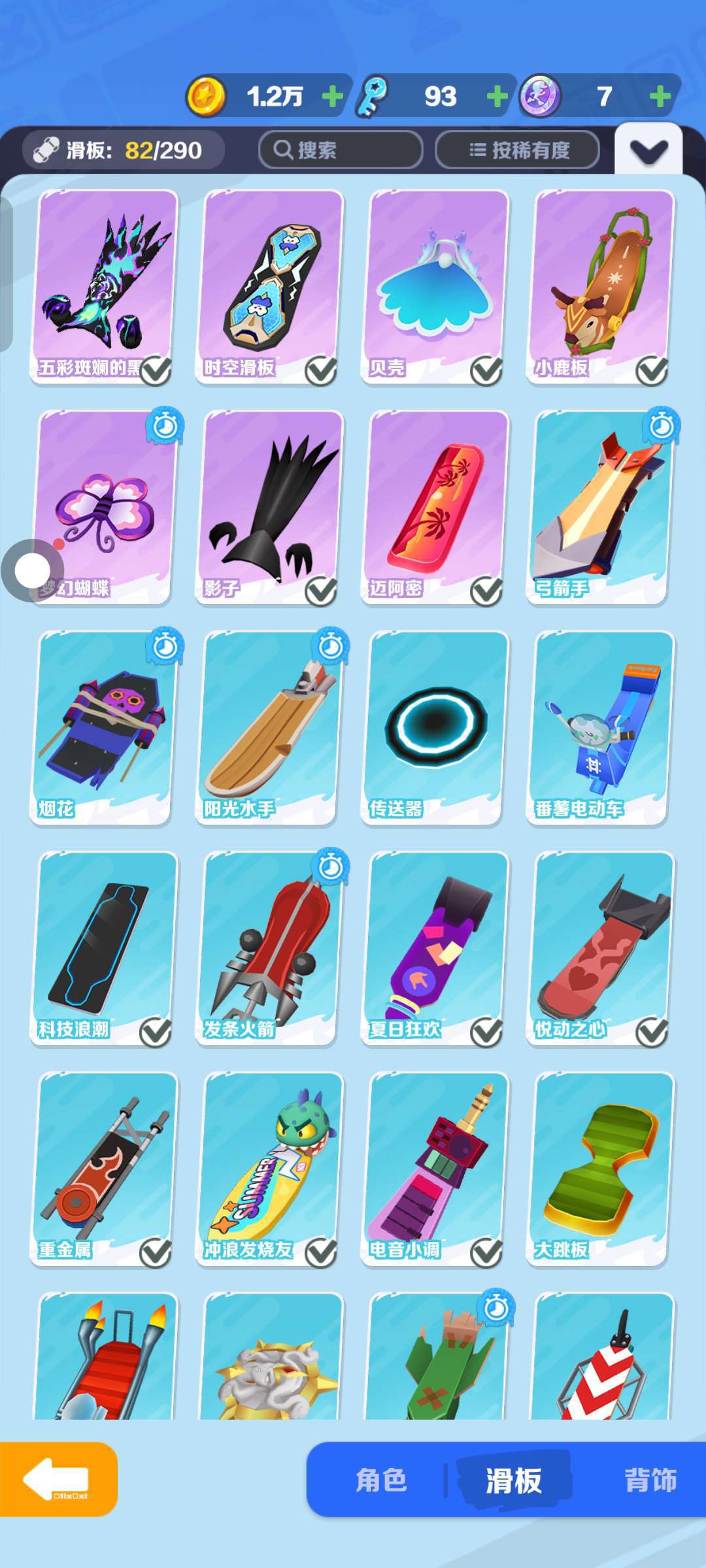Choose the 贝壳 board
The width and height of the screenshot is (706, 1568).
(x=437, y=286)
